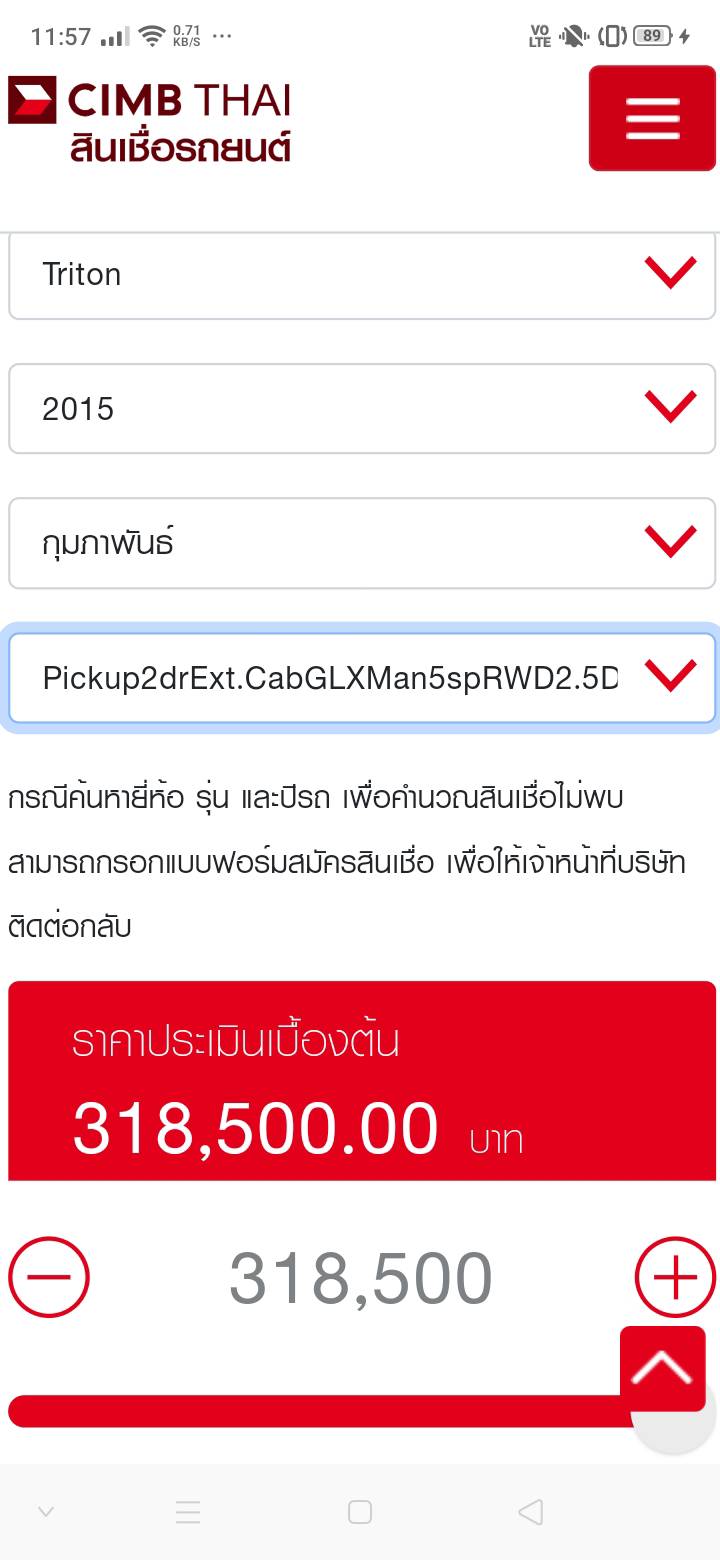This screenshot has width=720, height=1560.
Task: Select the Pickup2drExt.CabGLX variant dropdown
Action: [362, 678]
